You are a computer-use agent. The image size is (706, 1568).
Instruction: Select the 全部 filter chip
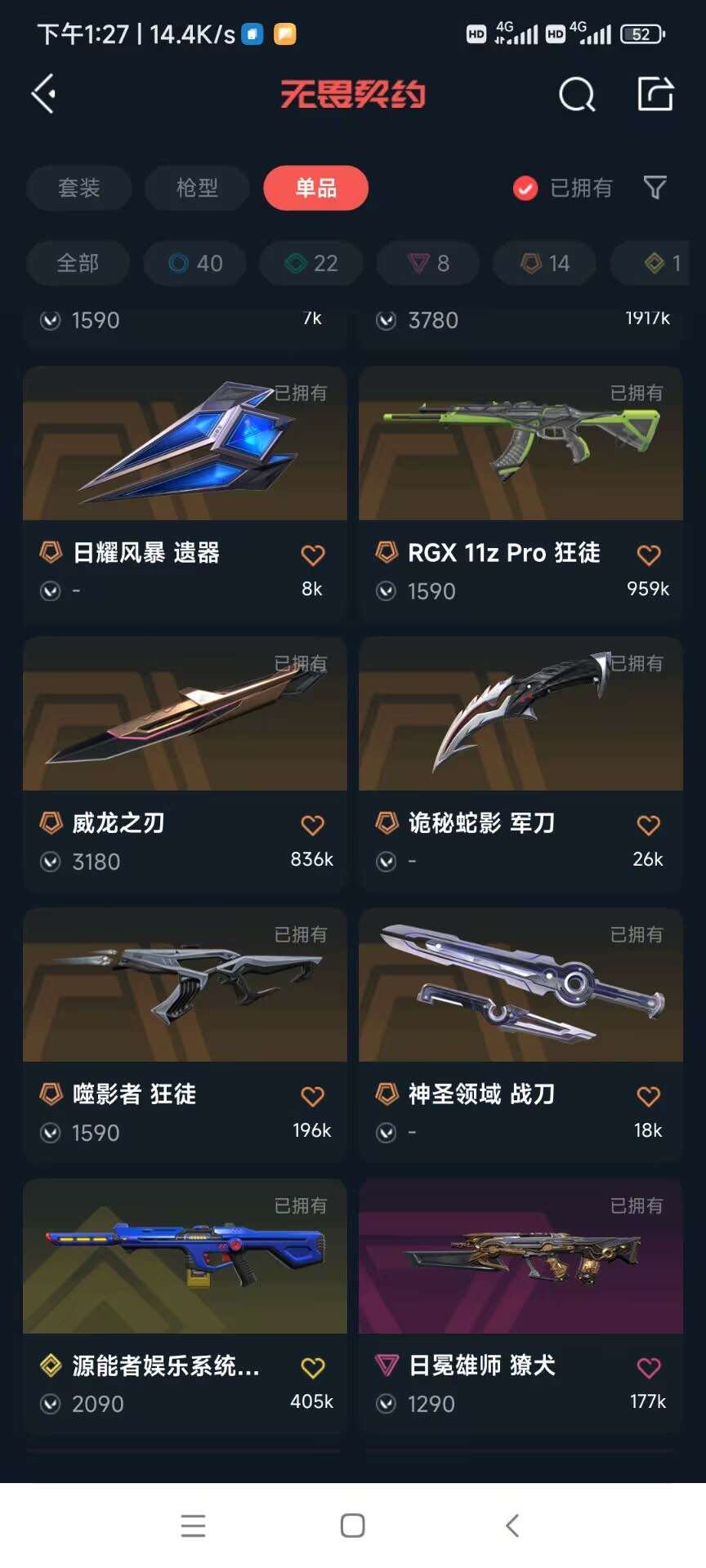[x=78, y=263]
